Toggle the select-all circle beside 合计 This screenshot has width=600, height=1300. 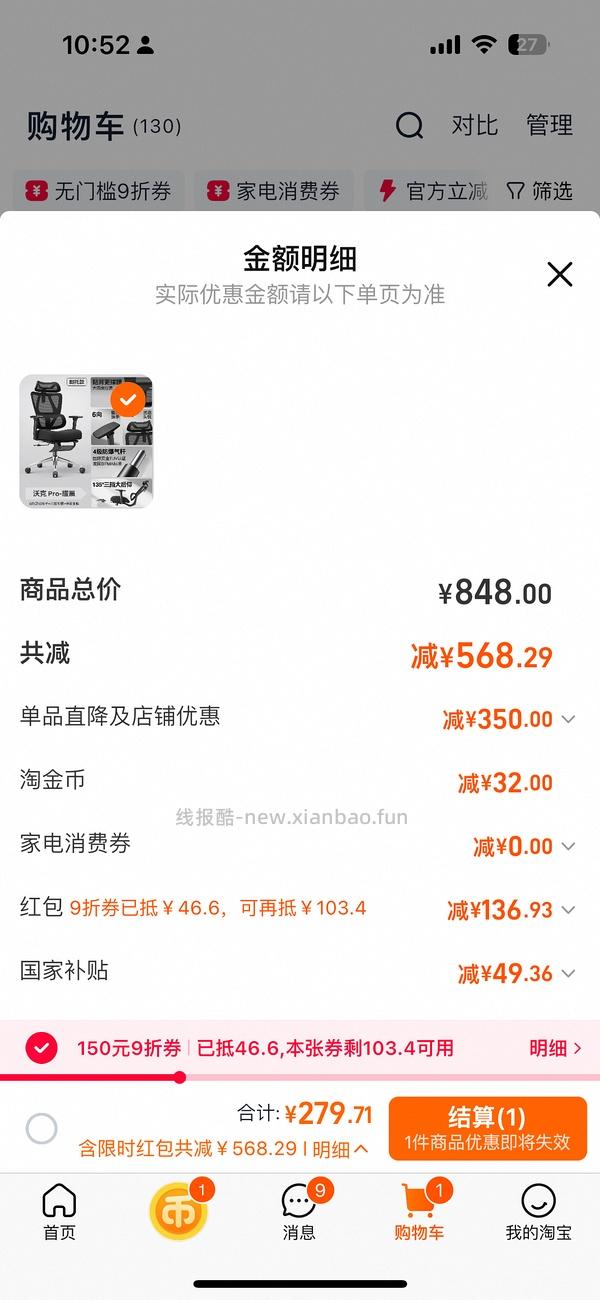coord(42,1129)
